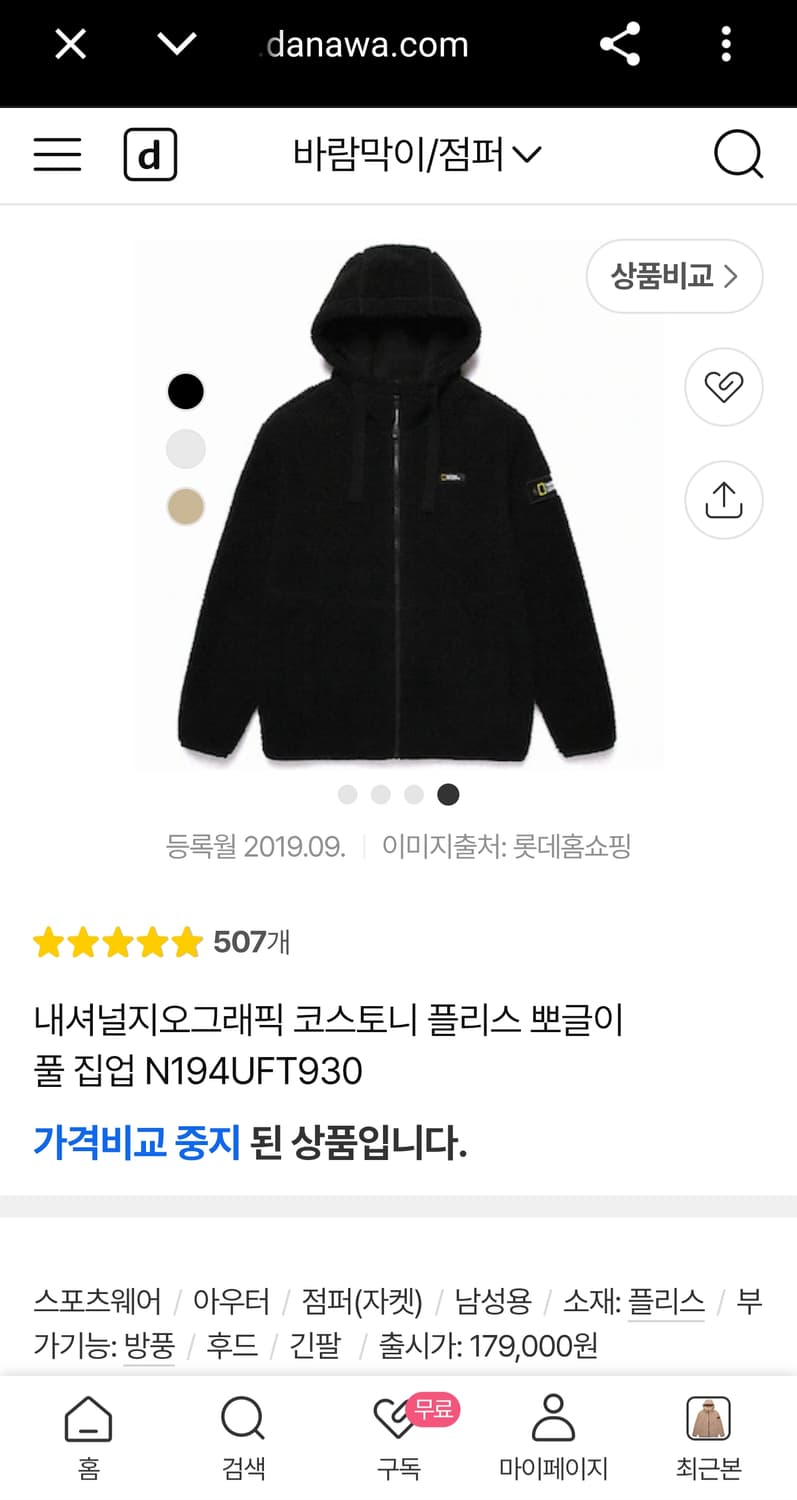Click the 상품비교 compare button
This screenshot has height=1500, width=797.
pyautogui.click(x=674, y=277)
